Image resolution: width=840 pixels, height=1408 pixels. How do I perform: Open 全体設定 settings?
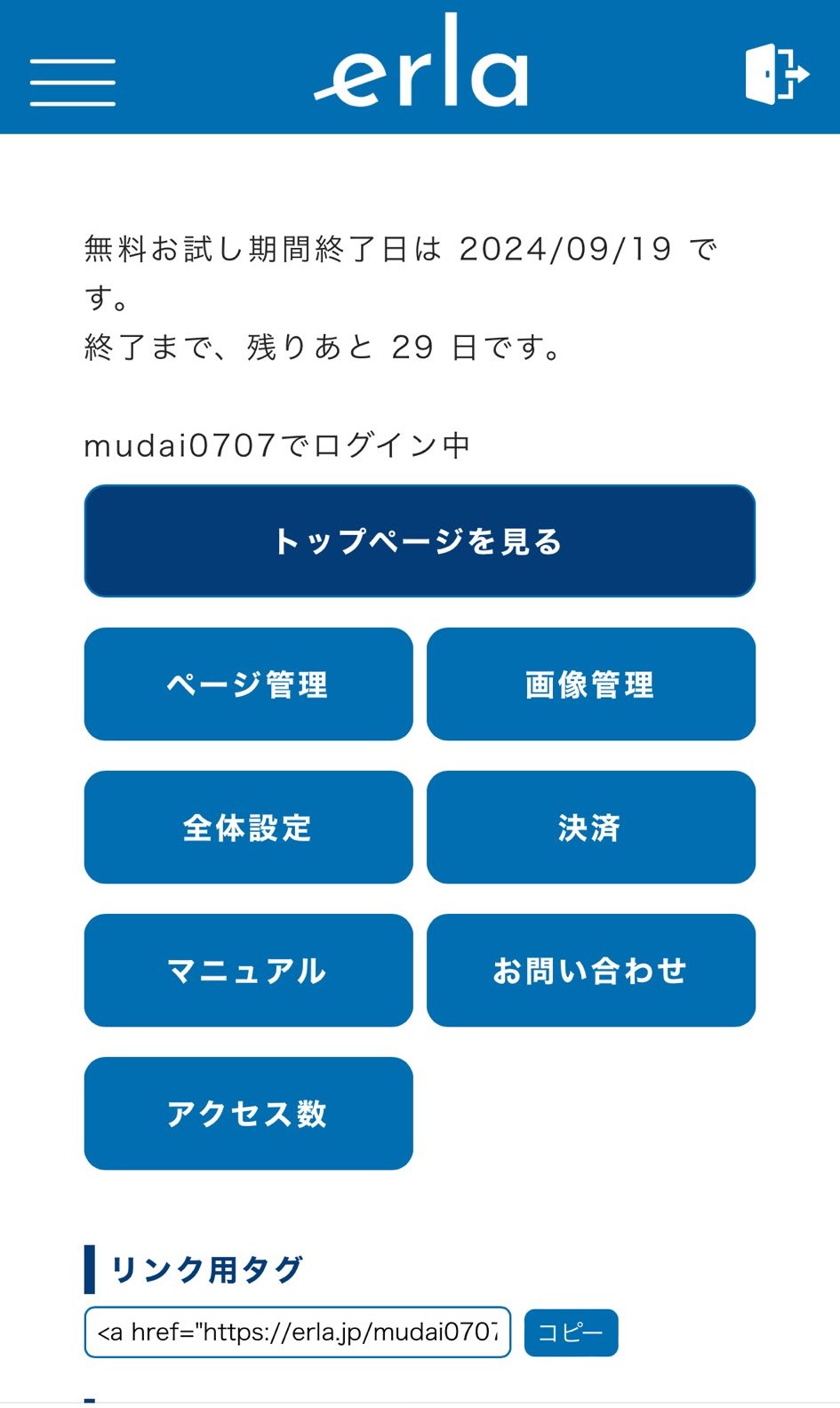click(x=248, y=828)
